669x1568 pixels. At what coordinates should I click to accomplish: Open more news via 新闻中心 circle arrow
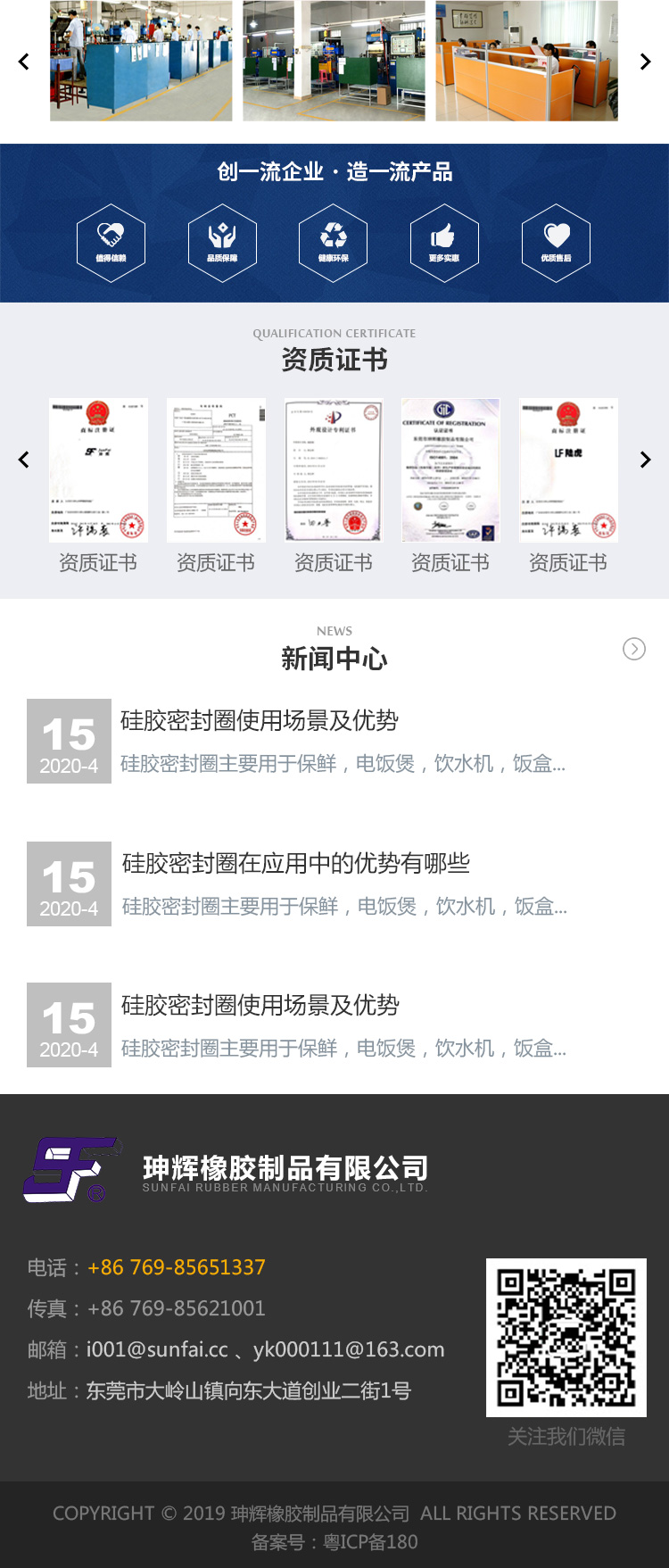pos(634,649)
